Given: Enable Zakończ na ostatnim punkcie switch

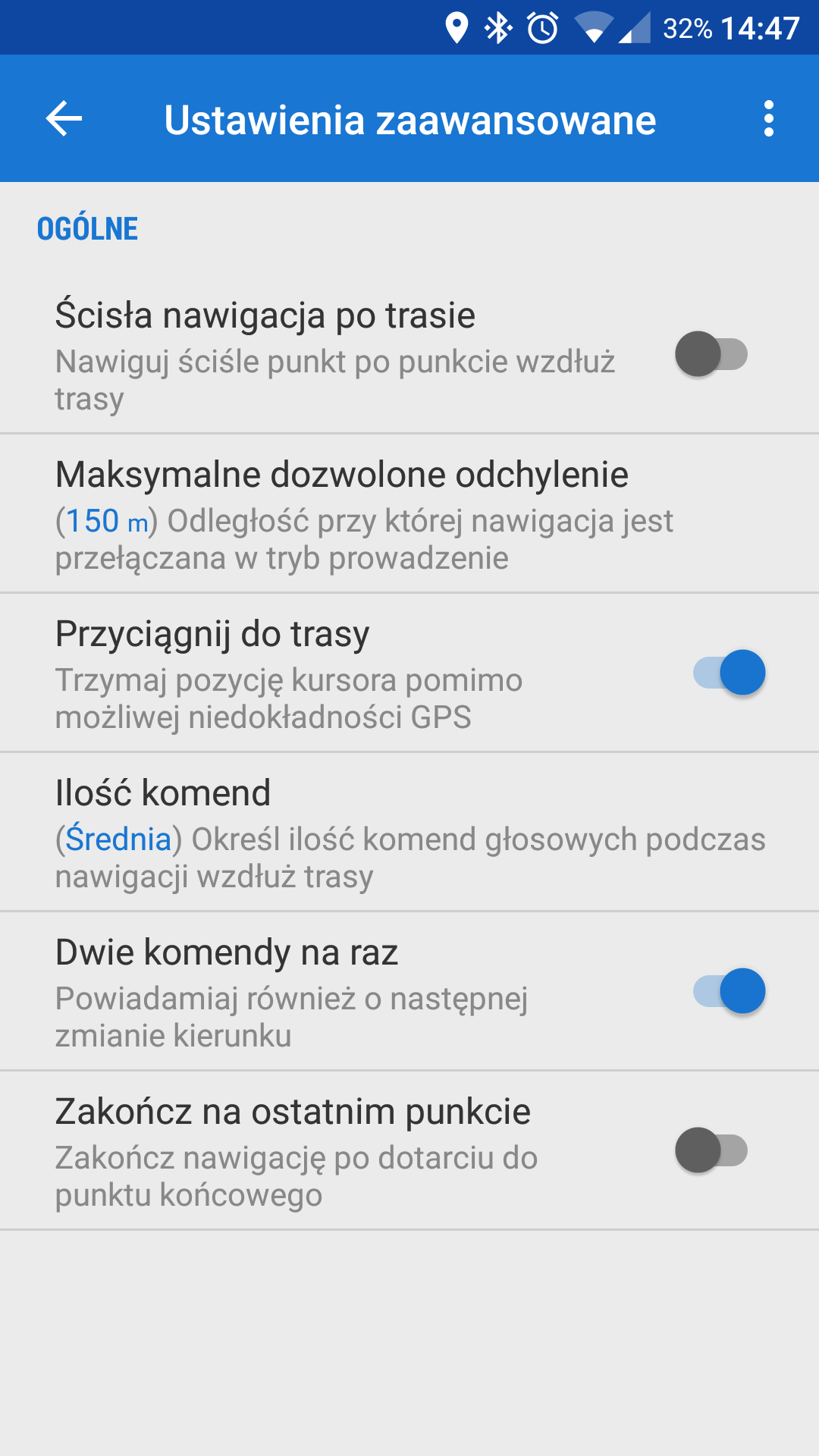Looking at the screenshot, I should tap(711, 1150).
